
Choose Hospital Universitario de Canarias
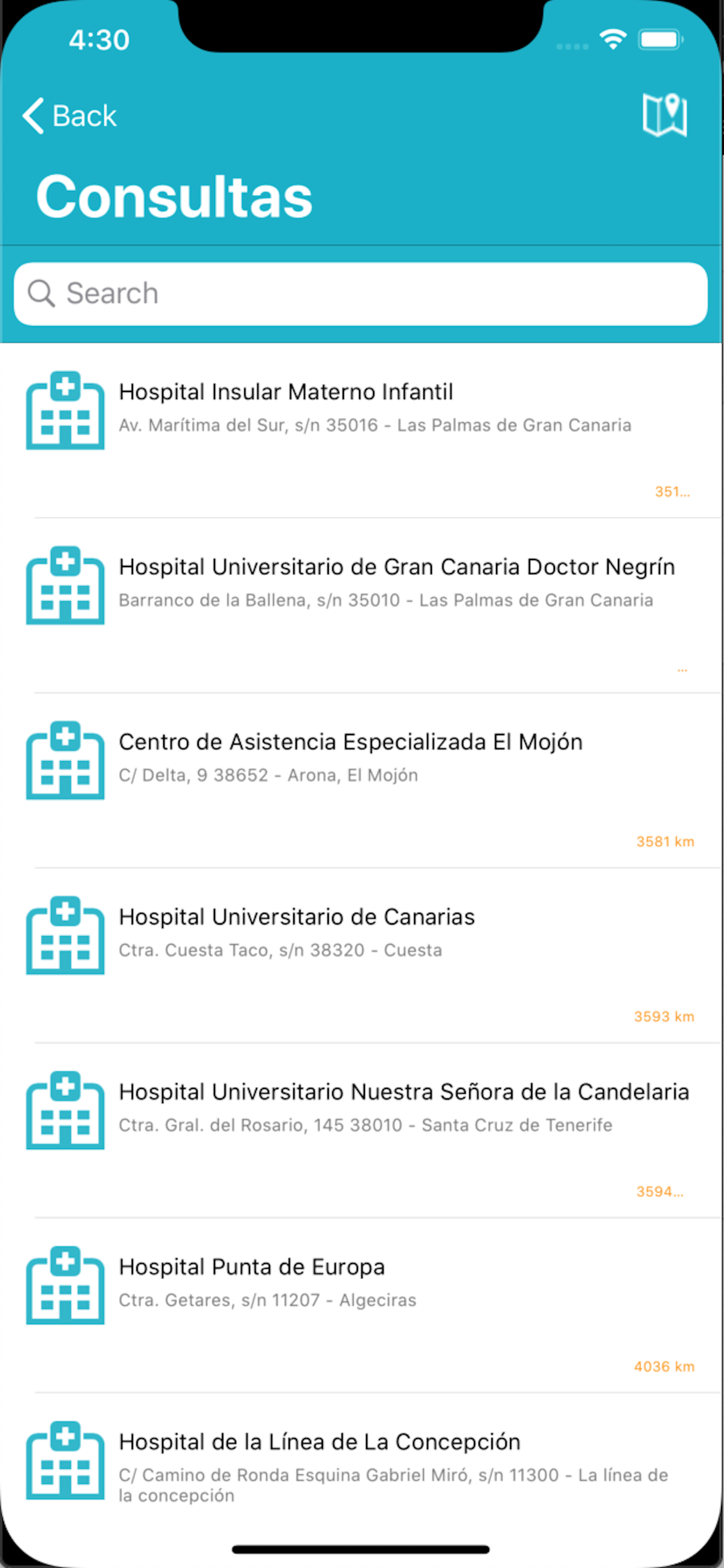tap(362, 956)
